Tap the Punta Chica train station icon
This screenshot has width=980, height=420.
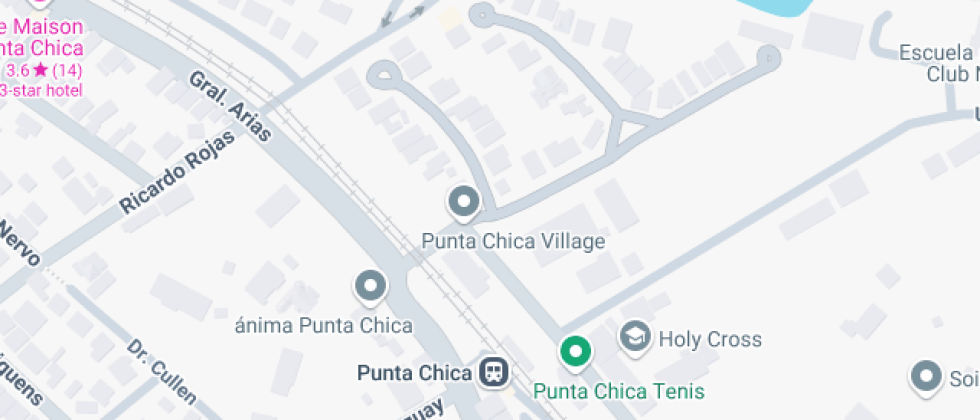(494, 373)
